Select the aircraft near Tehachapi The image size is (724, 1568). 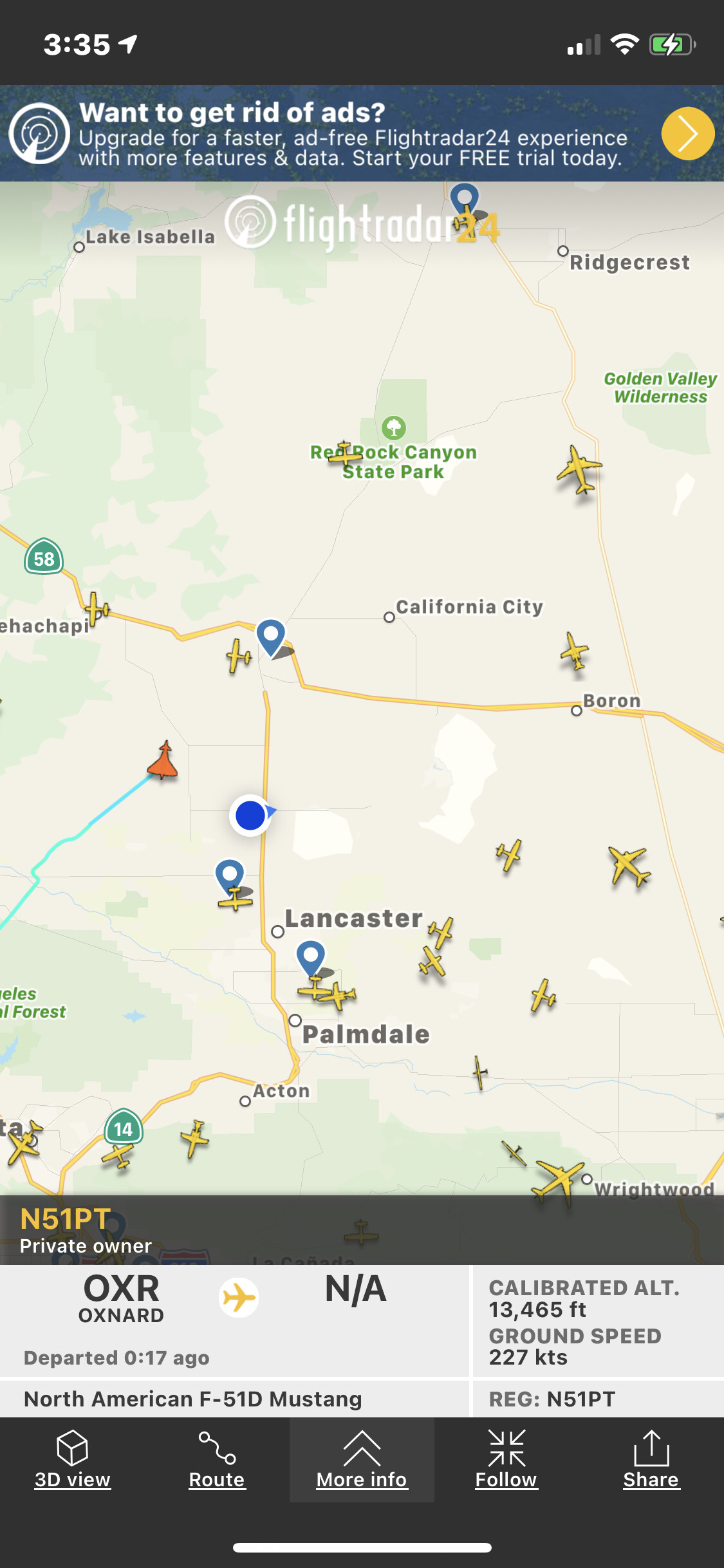[95, 608]
